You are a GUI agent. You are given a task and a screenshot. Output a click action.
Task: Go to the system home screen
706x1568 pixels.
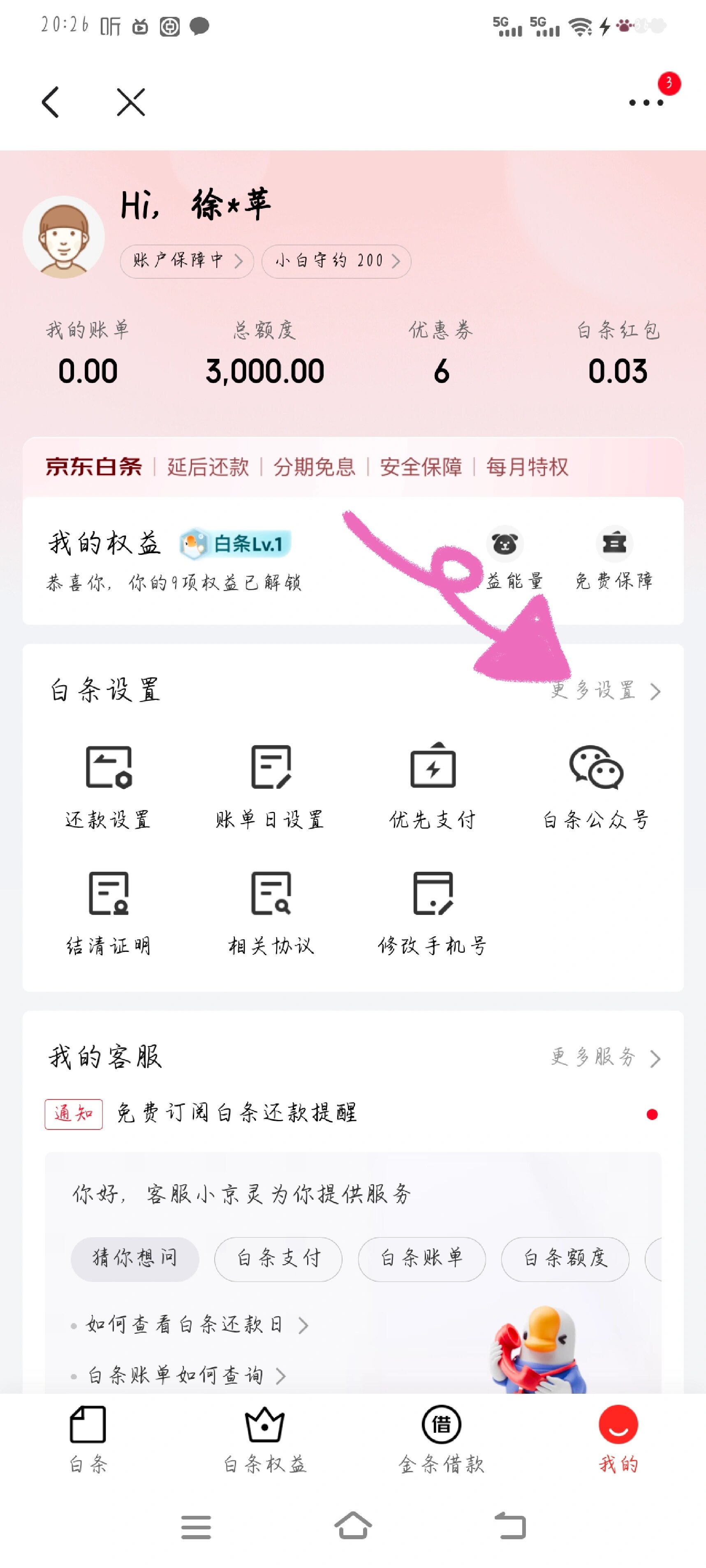pos(353,1525)
